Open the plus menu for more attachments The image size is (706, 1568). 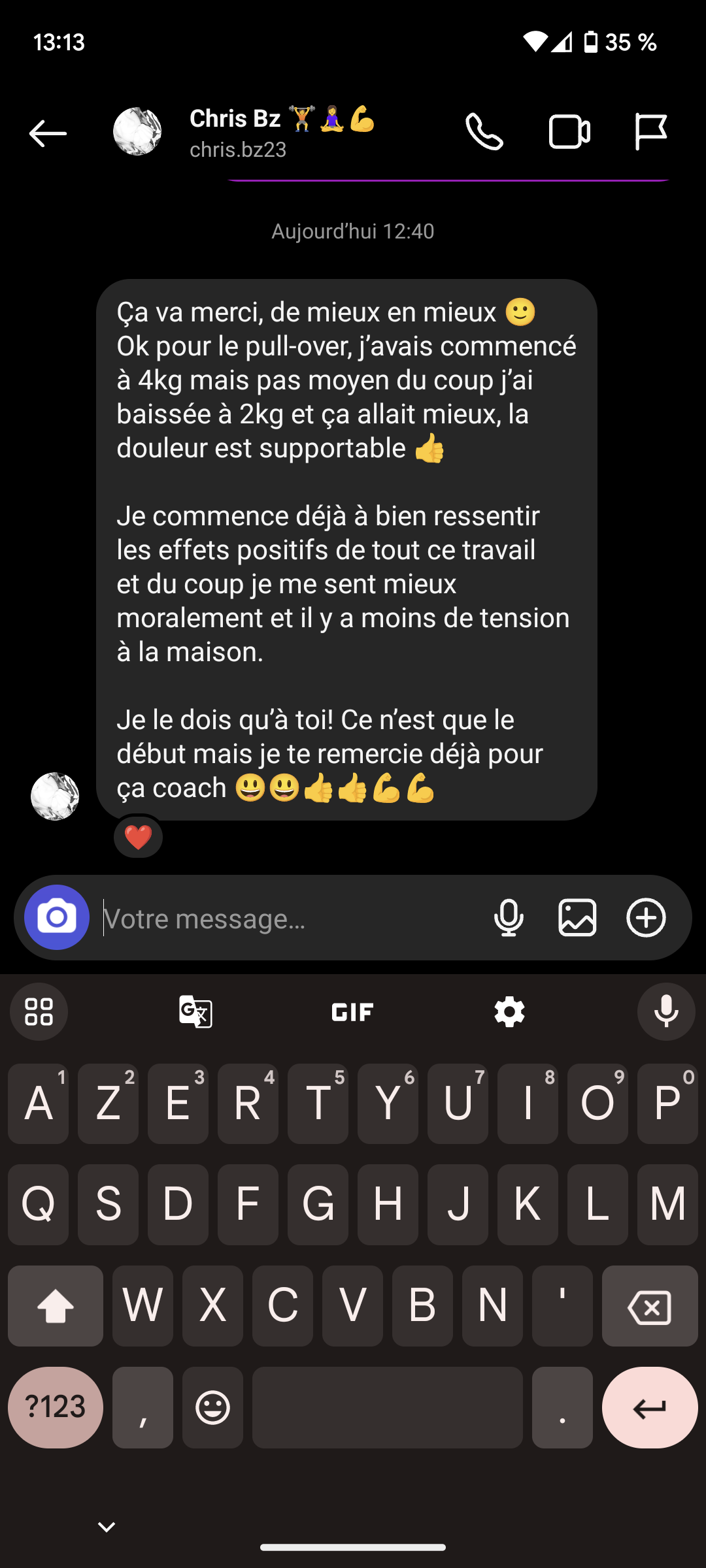[646, 918]
